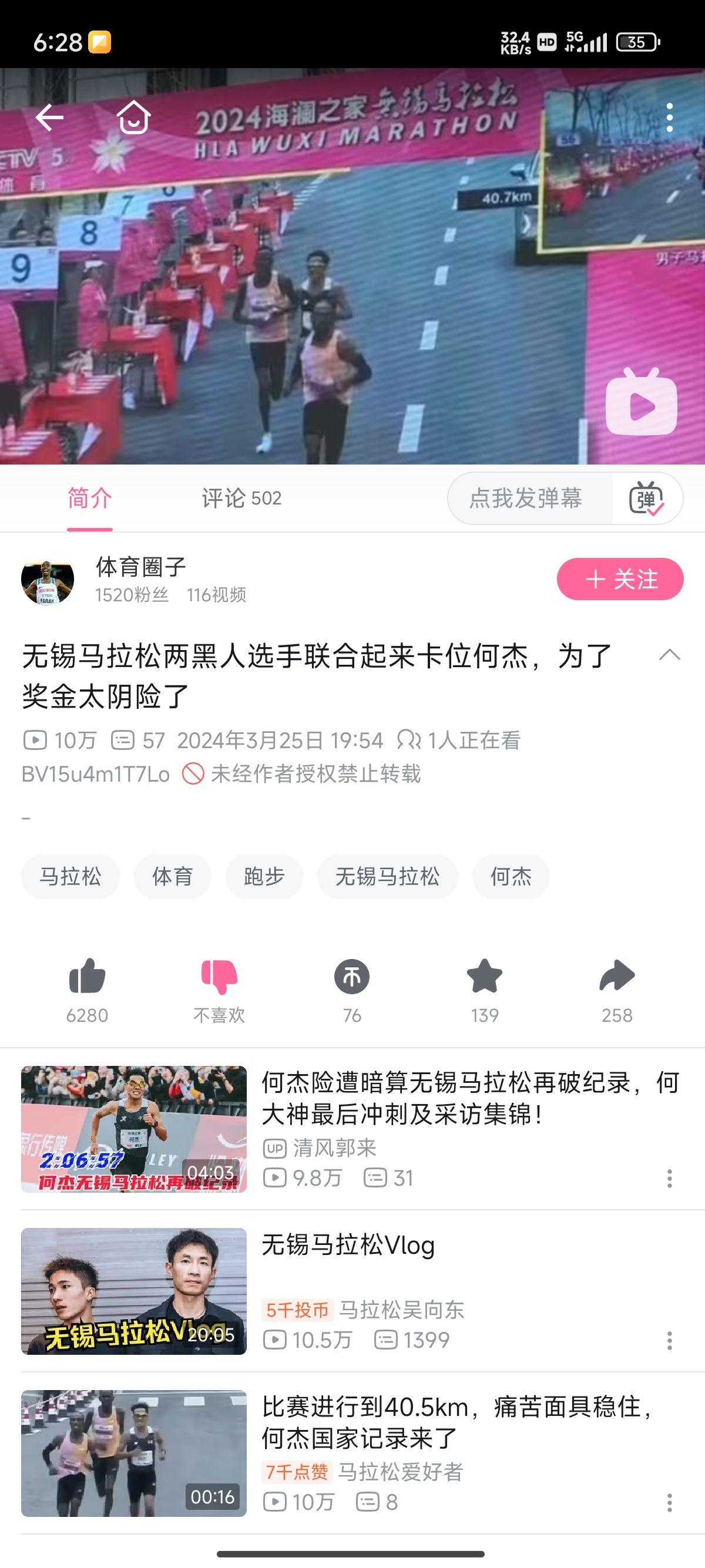This screenshot has height=1568, width=705.
Task: Tap the home icon on the video
Action: click(x=133, y=117)
